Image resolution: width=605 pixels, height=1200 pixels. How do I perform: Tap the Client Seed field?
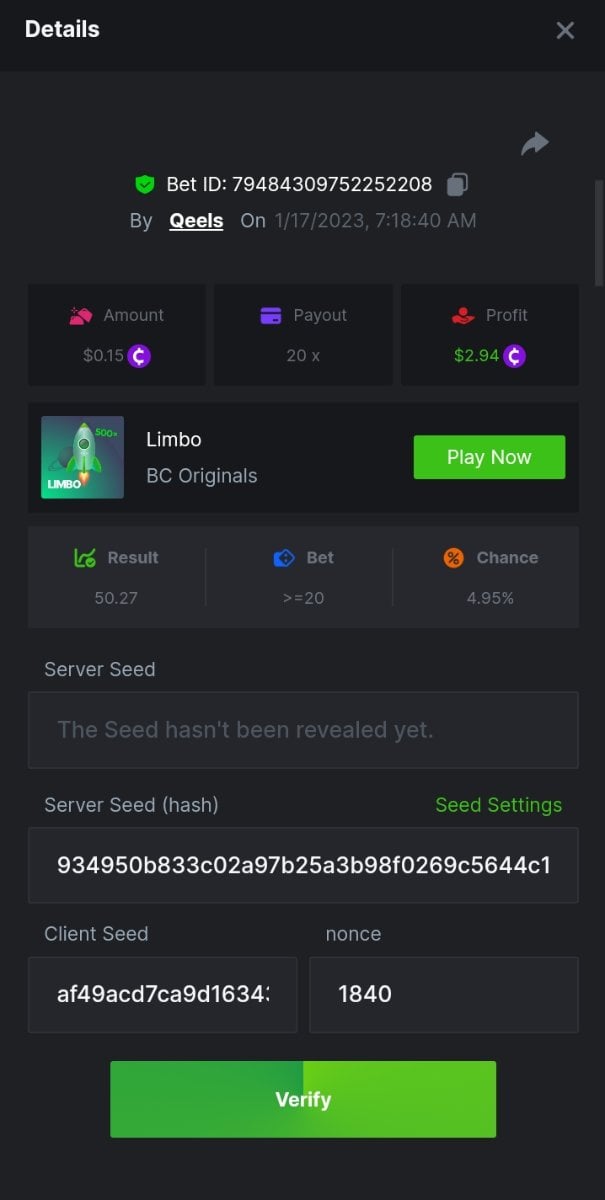163,994
